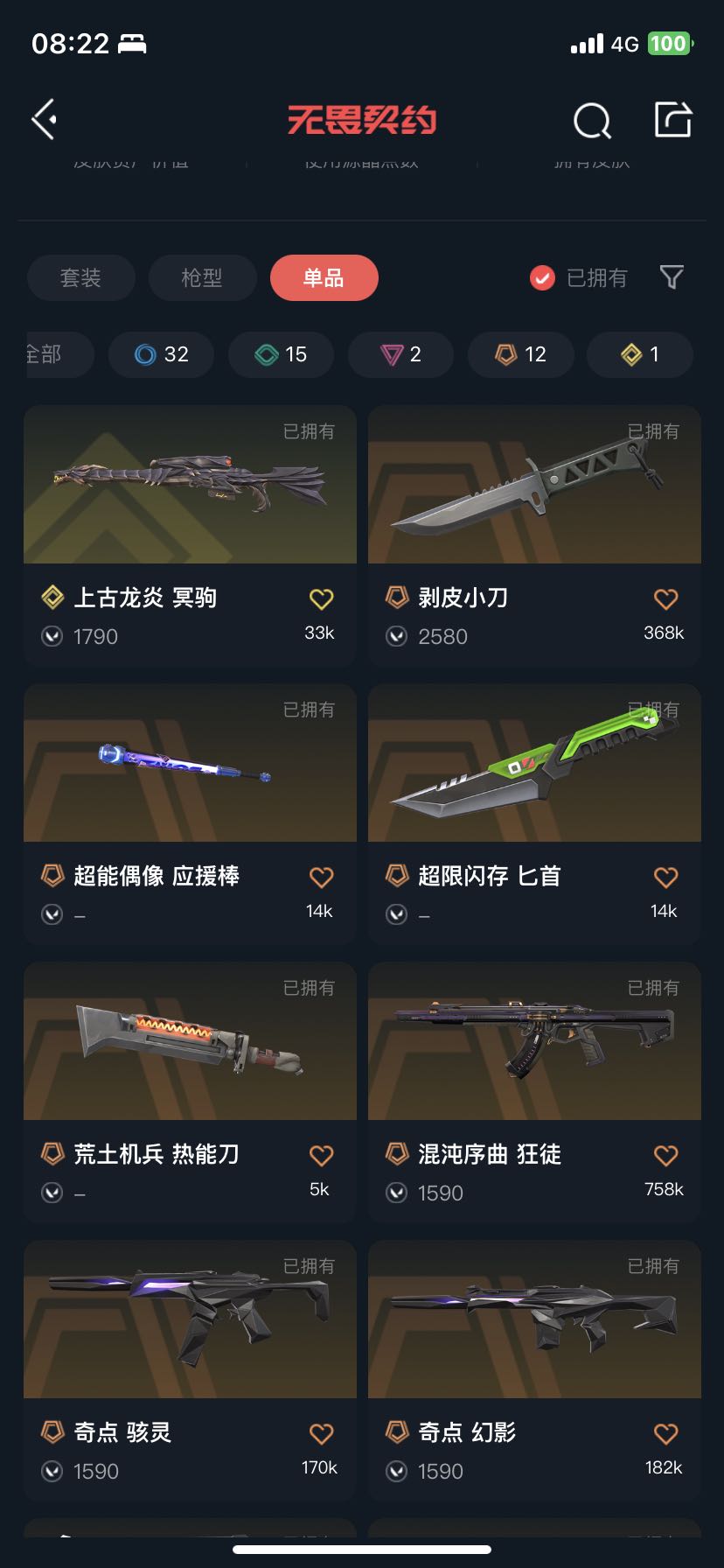
Task: Filter by the green tier chip 15
Action: pos(281,354)
